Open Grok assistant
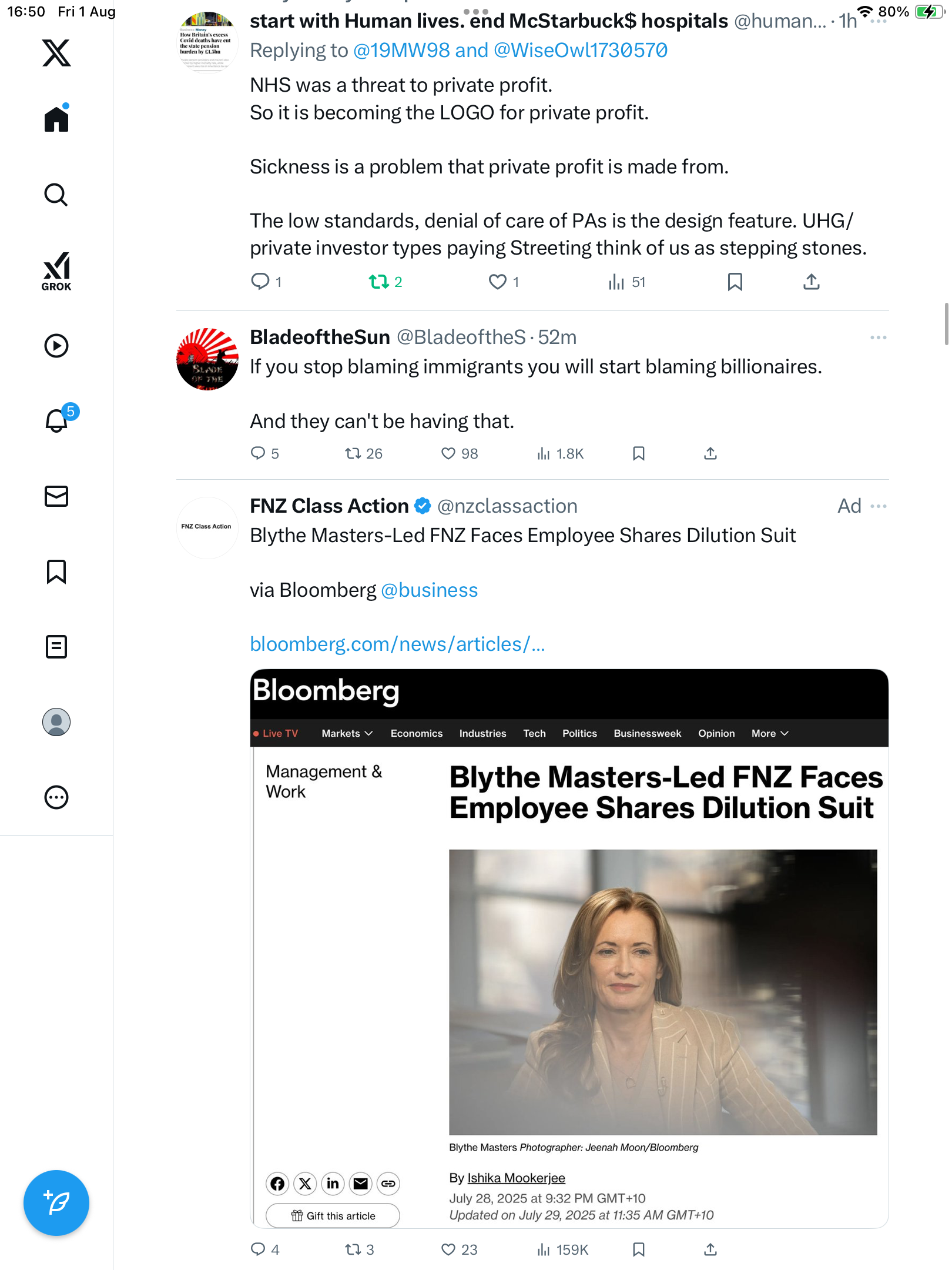 pos(56,271)
